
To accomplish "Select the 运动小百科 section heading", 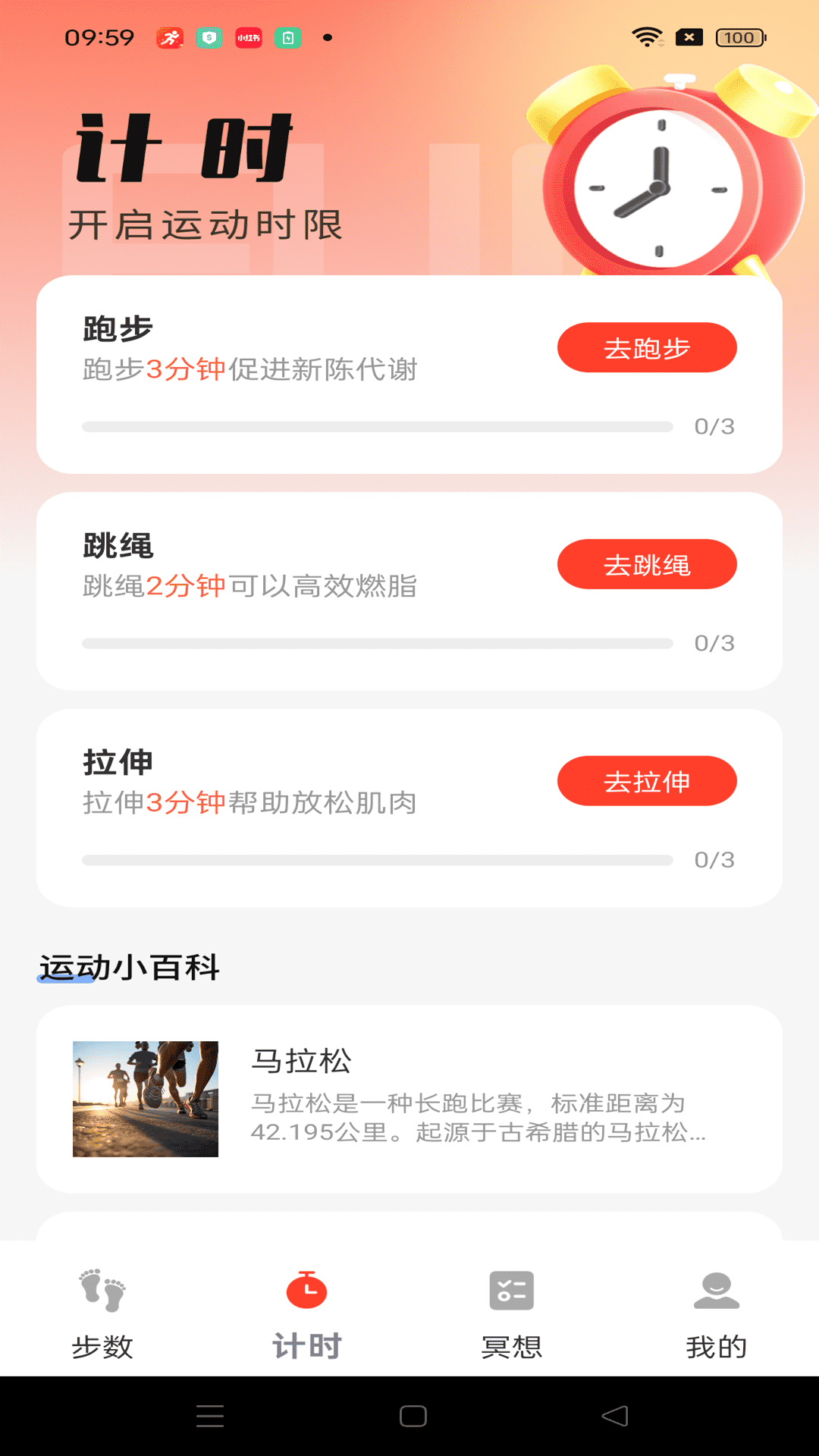I will pos(129,967).
